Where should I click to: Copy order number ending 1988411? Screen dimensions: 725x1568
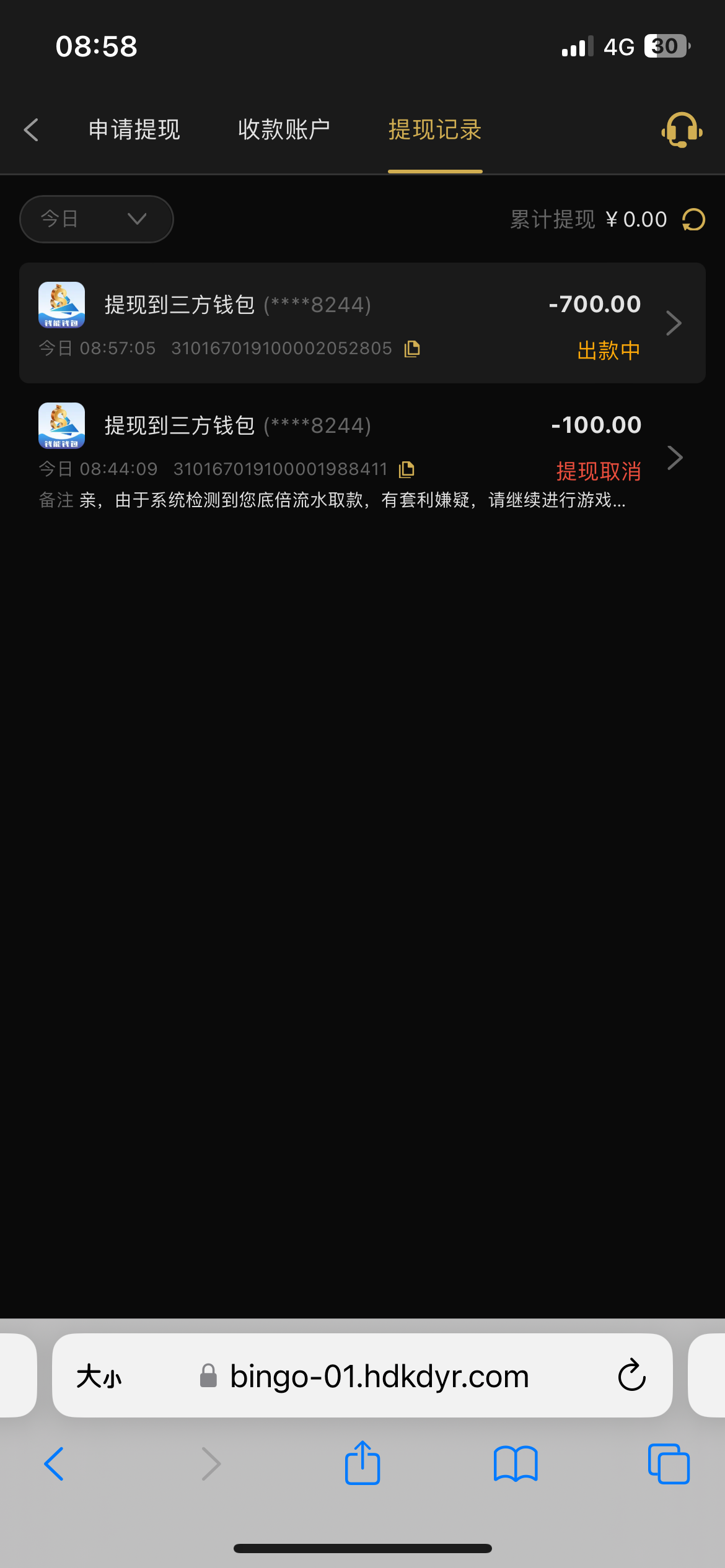pos(406,469)
